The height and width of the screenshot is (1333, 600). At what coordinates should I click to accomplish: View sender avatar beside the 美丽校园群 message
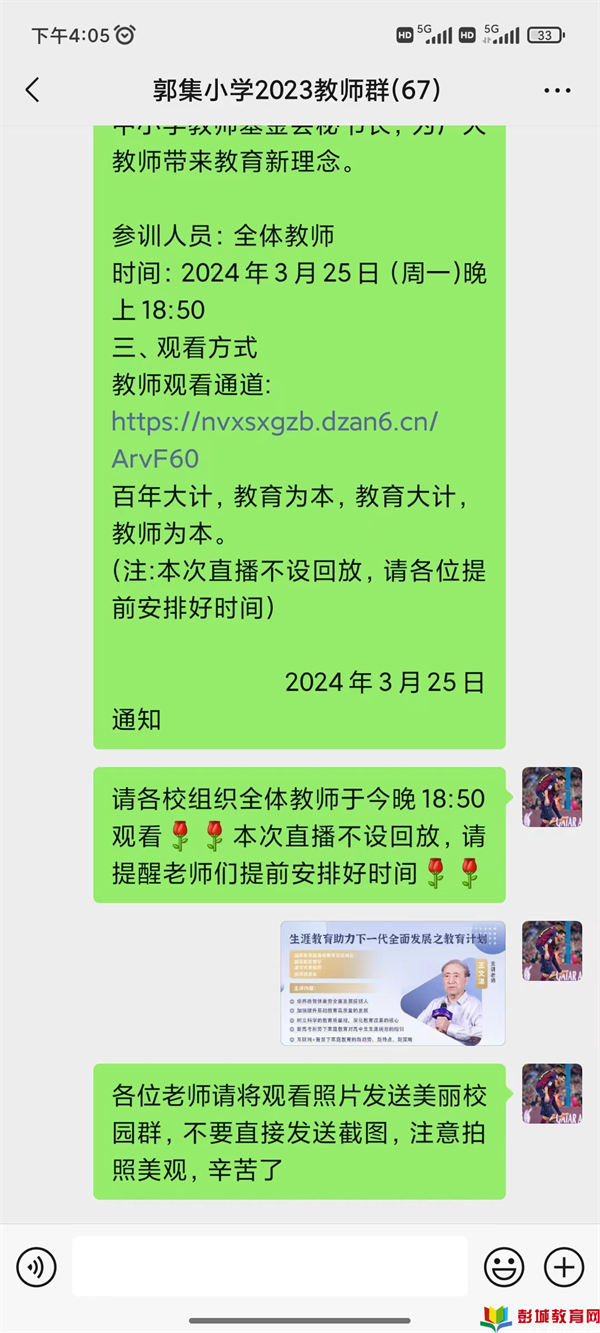(x=552, y=1094)
